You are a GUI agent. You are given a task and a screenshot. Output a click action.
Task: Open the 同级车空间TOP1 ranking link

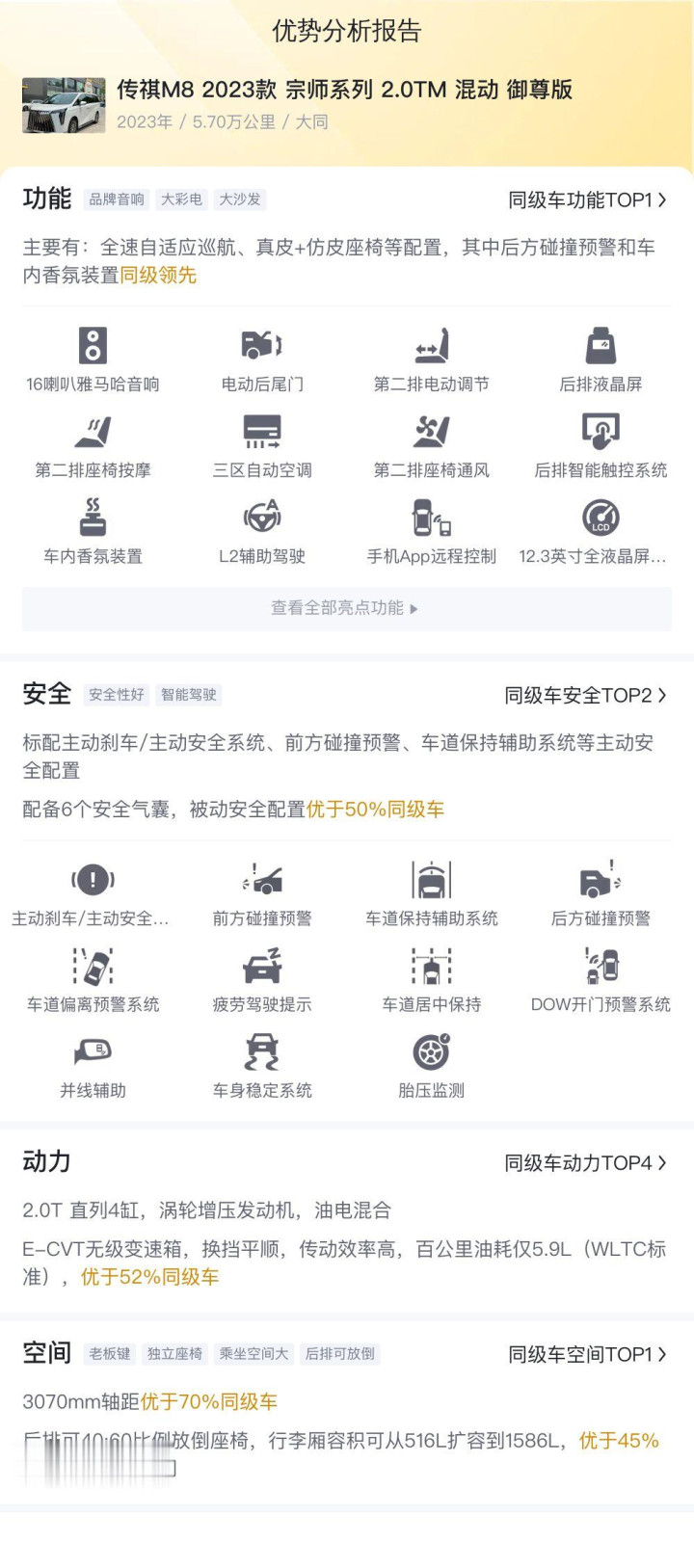coord(587,1354)
